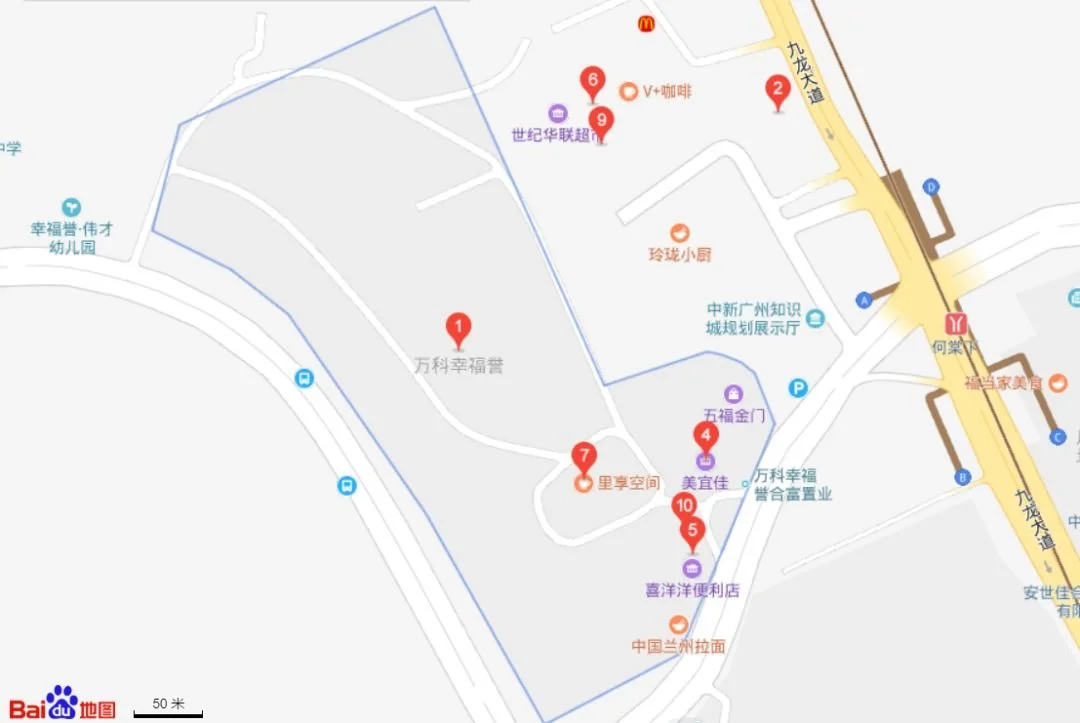Select marker 5 above 喜洋洋便利店
Viewport: 1080px width, 723px height.
(692, 530)
